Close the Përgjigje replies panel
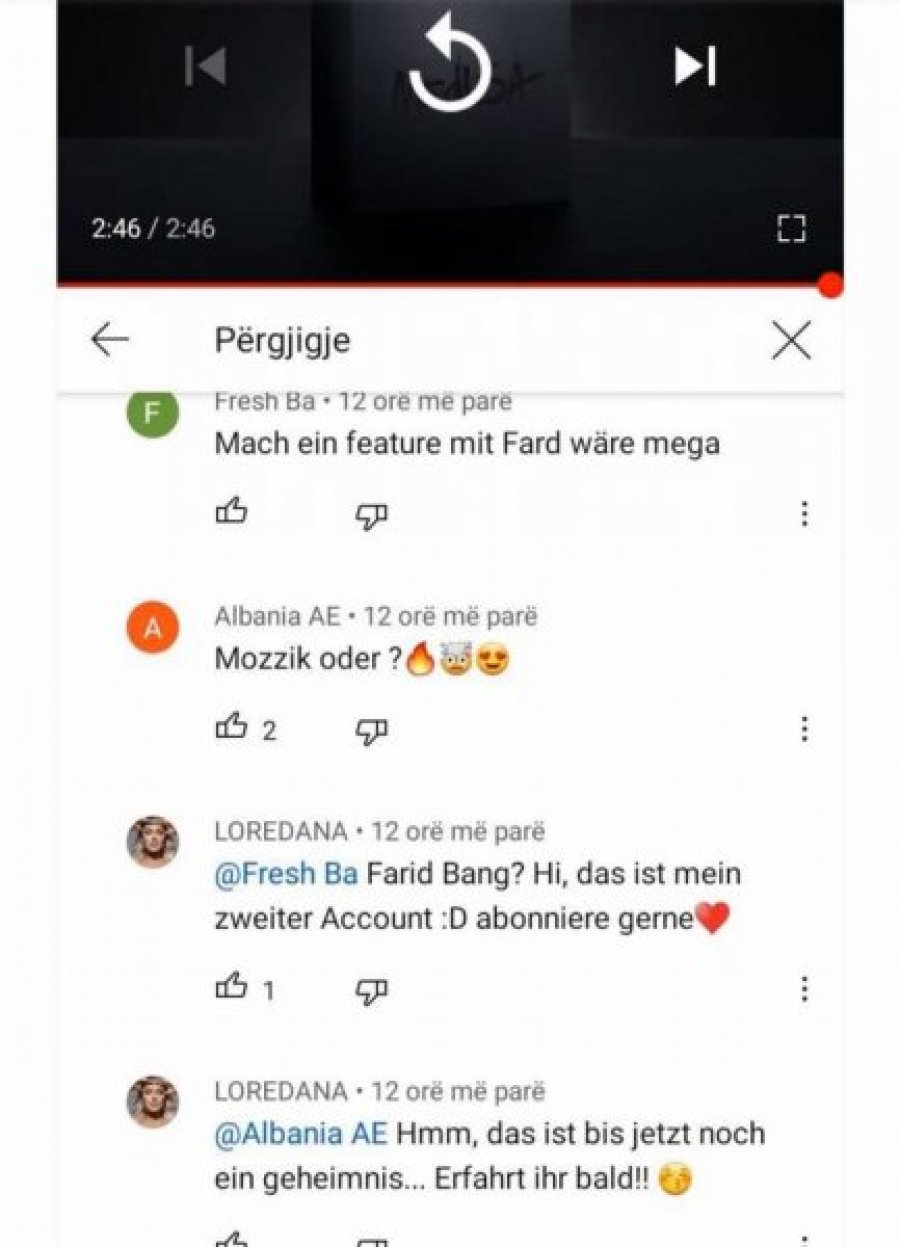This screenshot has height=1247, width=900. pos(791,342)
